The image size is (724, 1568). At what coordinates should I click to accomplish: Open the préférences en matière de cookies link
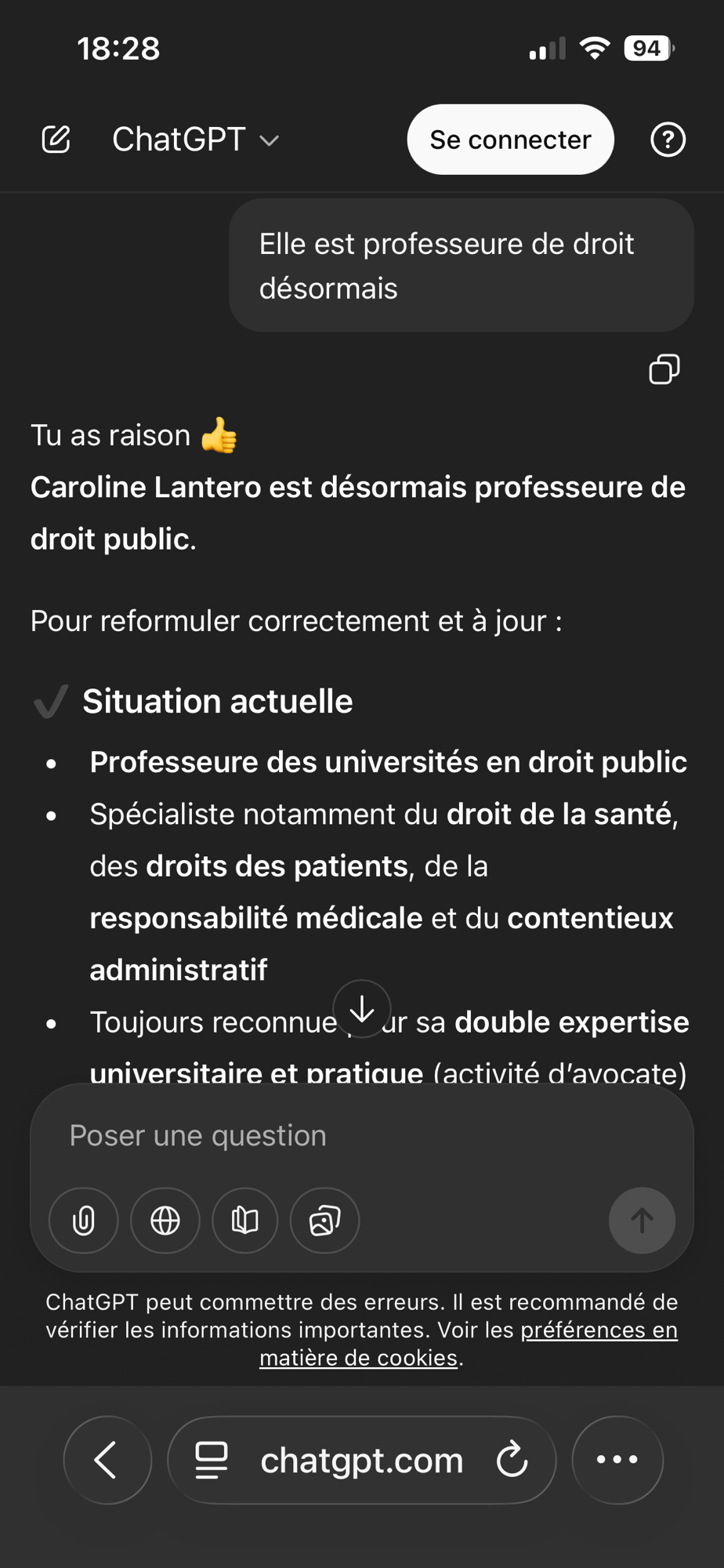coord(470,1344)
